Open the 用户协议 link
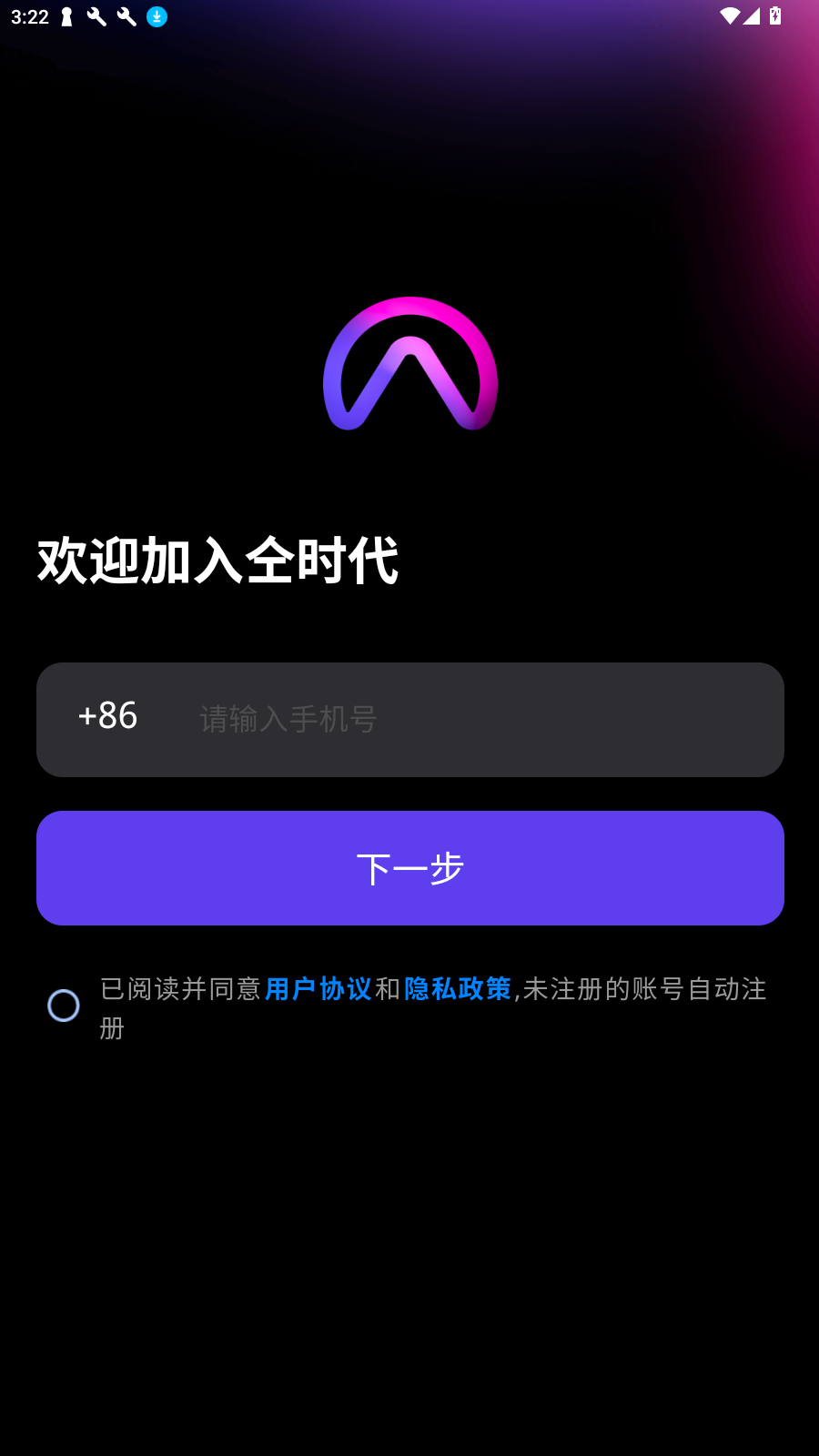819x1456 pixels. [x=318, y=989]
